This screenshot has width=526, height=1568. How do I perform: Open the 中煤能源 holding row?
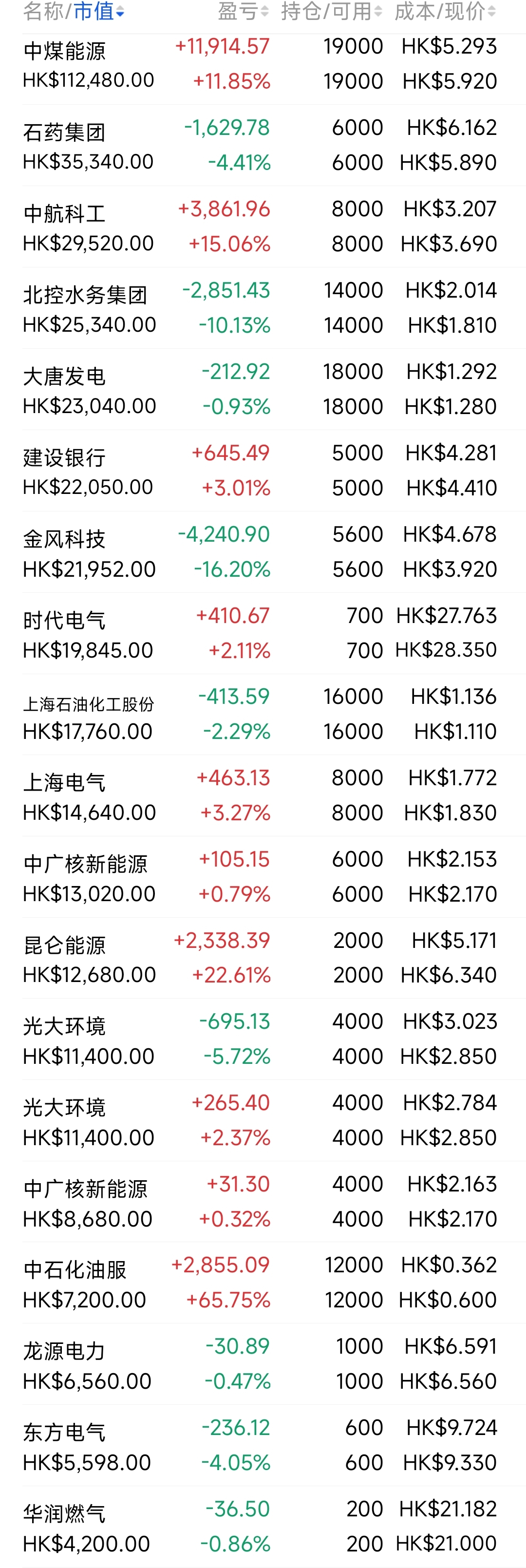click(263, 64)
